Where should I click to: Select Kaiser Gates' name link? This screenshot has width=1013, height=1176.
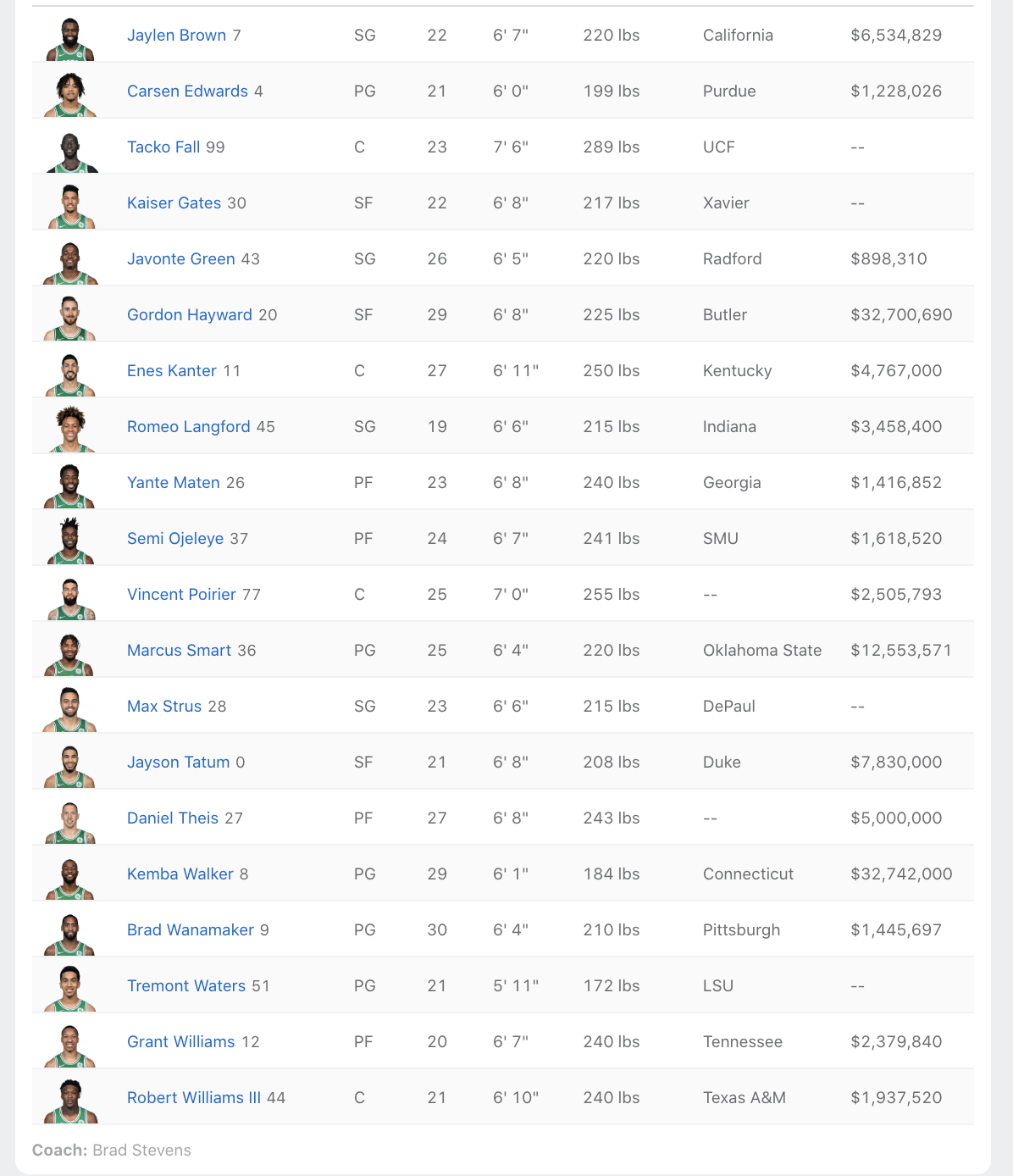(174, 203)
